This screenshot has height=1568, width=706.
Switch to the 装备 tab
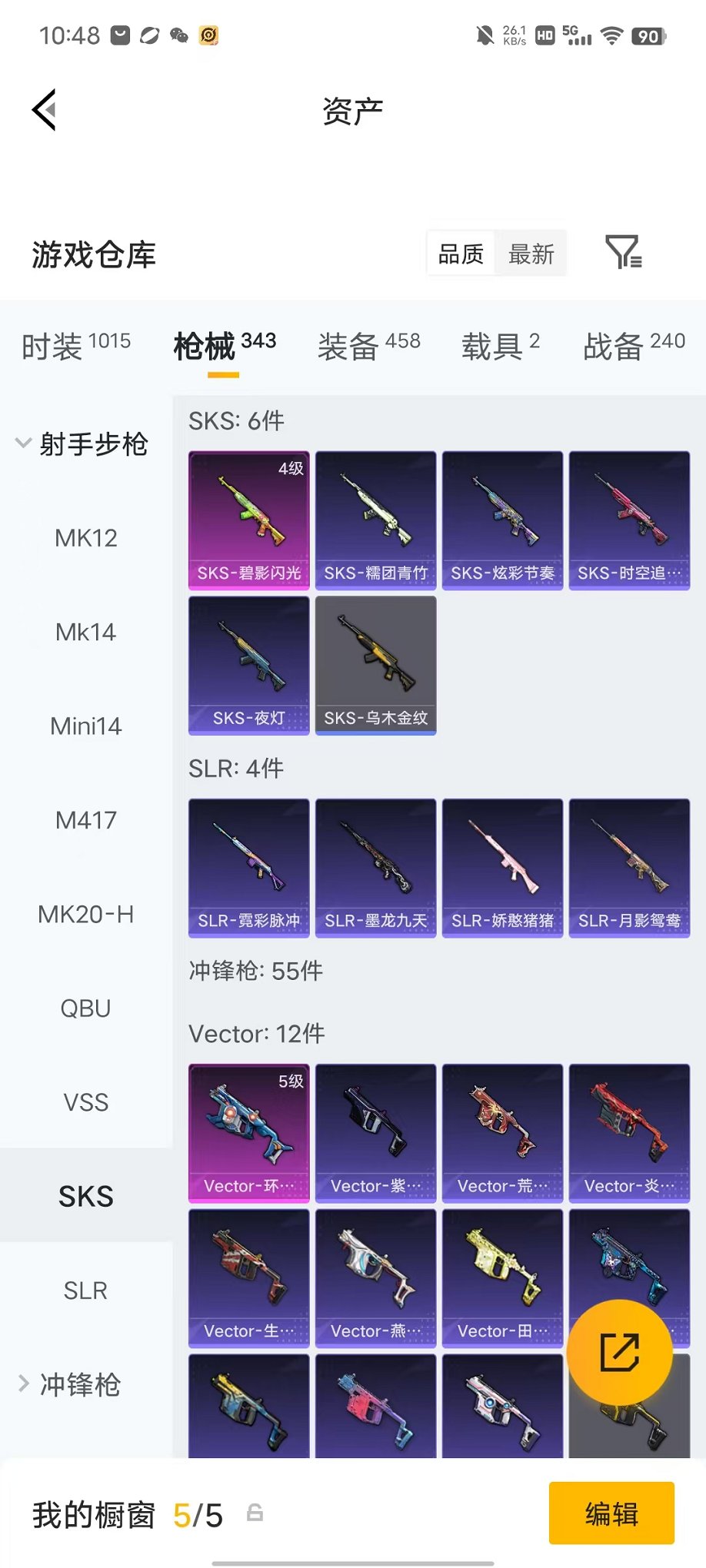369,346
